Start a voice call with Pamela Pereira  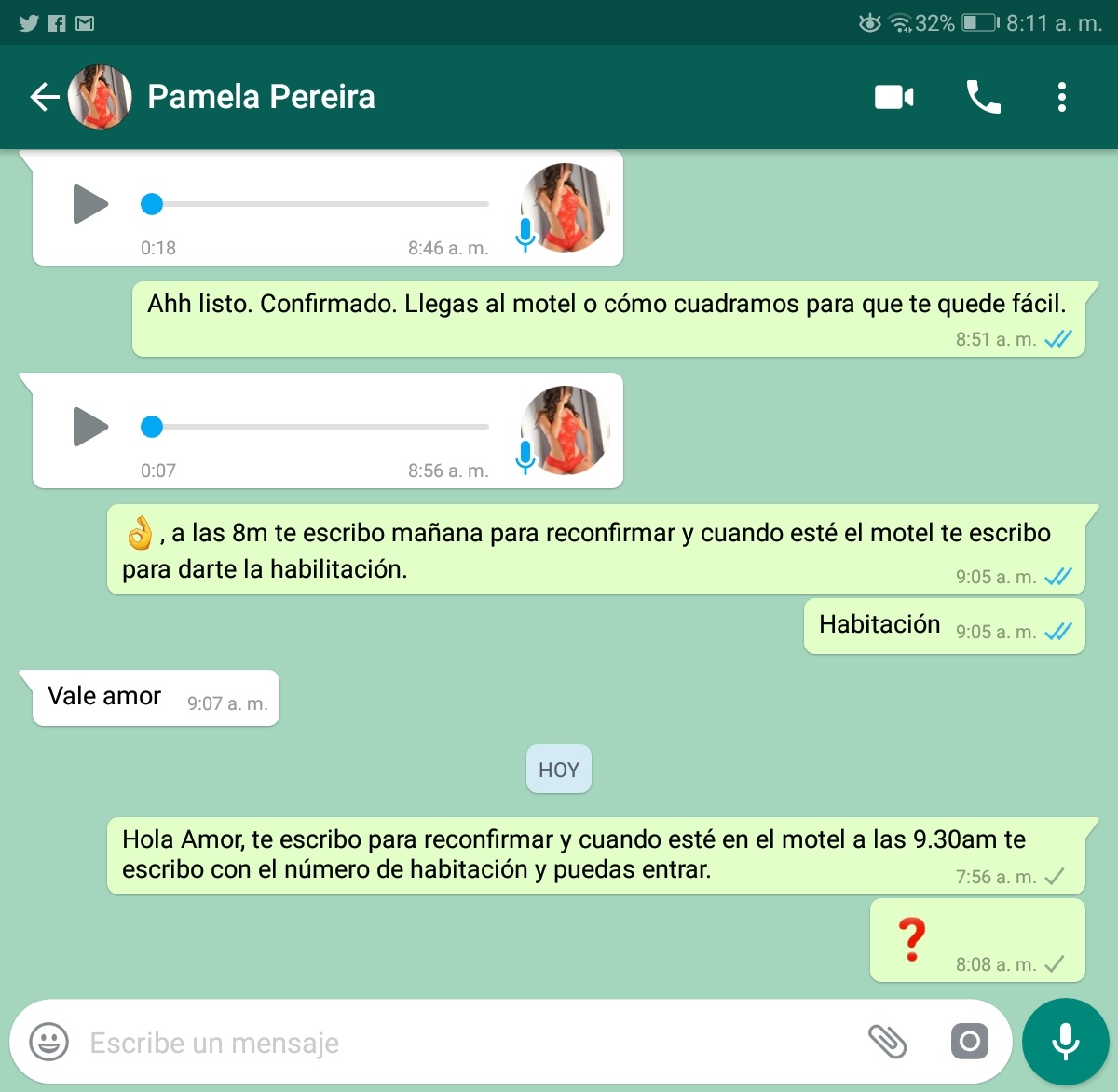tap(983, 97)
